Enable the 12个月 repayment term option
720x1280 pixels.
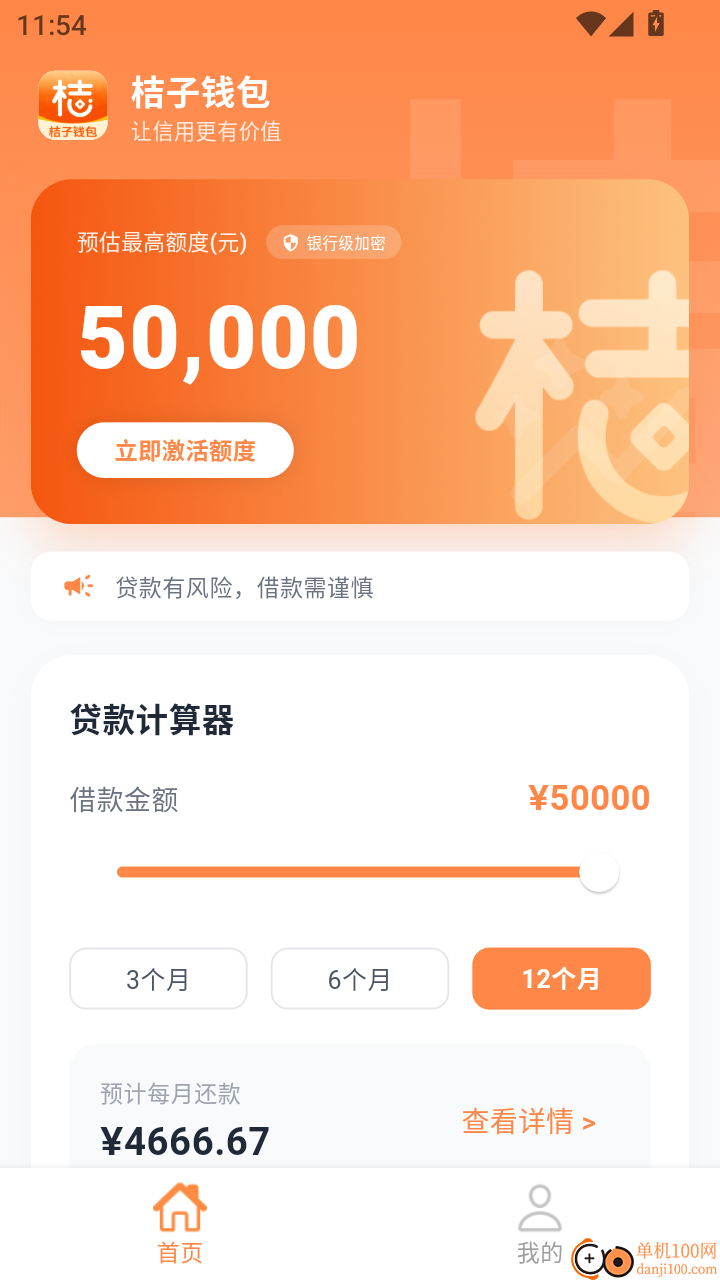tap(561, 978)
